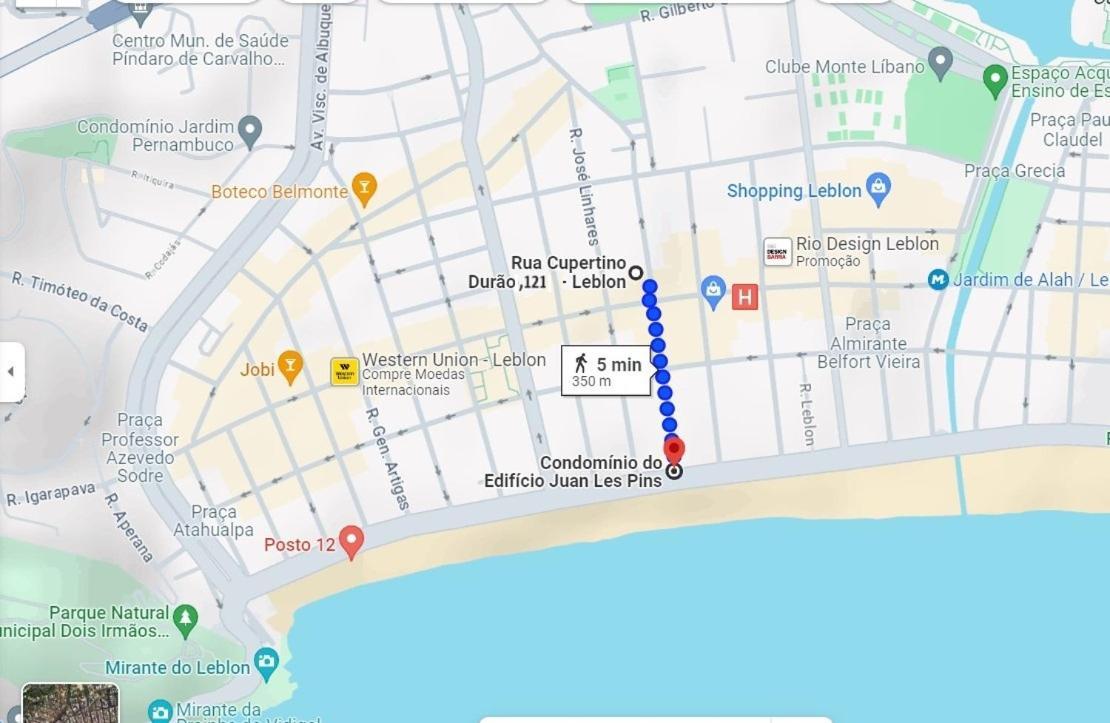Open Rio Design Leblon place

(778, 252)
